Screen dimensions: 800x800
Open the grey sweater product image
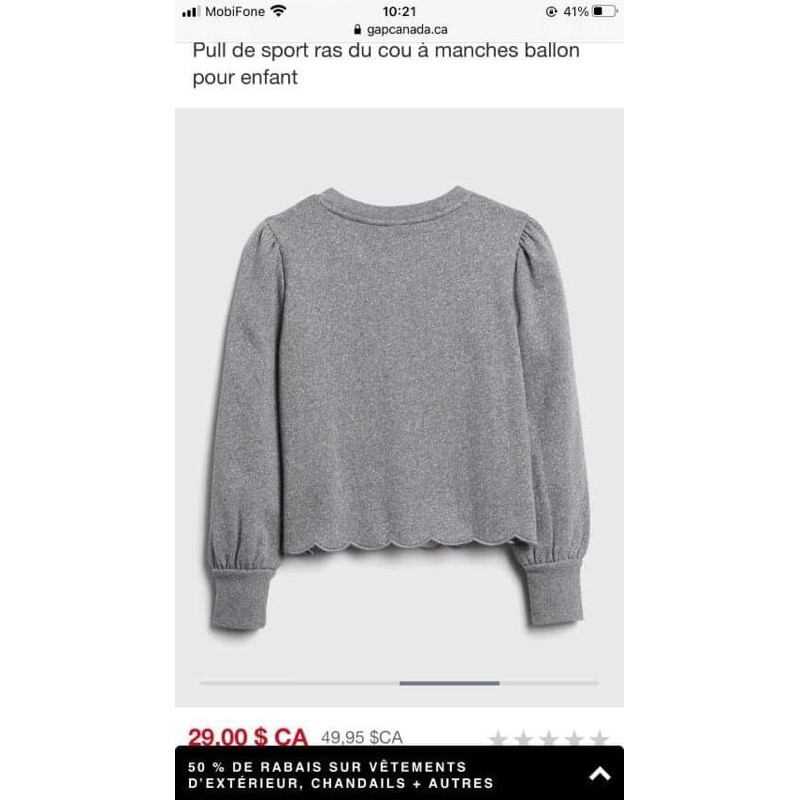tap(399, 400)
